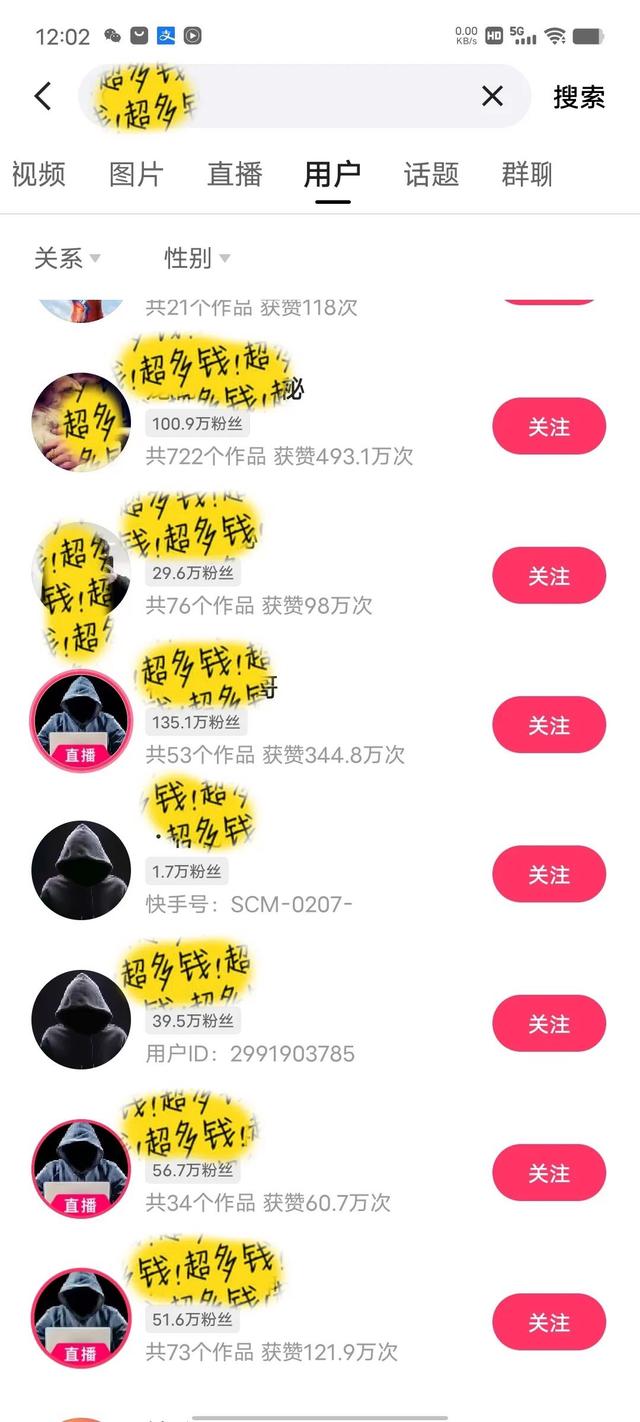The height and width of the screenshot is (1422, 640).
Task: Open the live avatar of the 135.1万粉丝 user
Action: pyautogui.click(x=81, y=721)
